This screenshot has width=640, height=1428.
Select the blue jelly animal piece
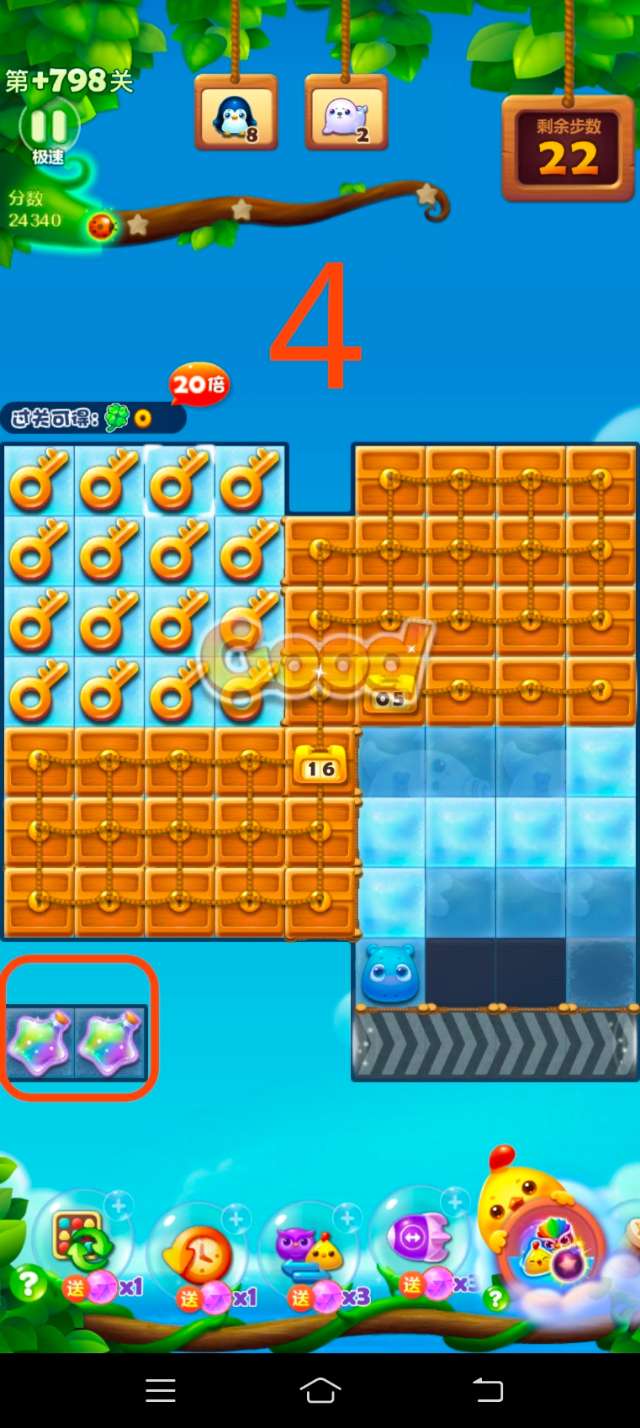point(389,973)
